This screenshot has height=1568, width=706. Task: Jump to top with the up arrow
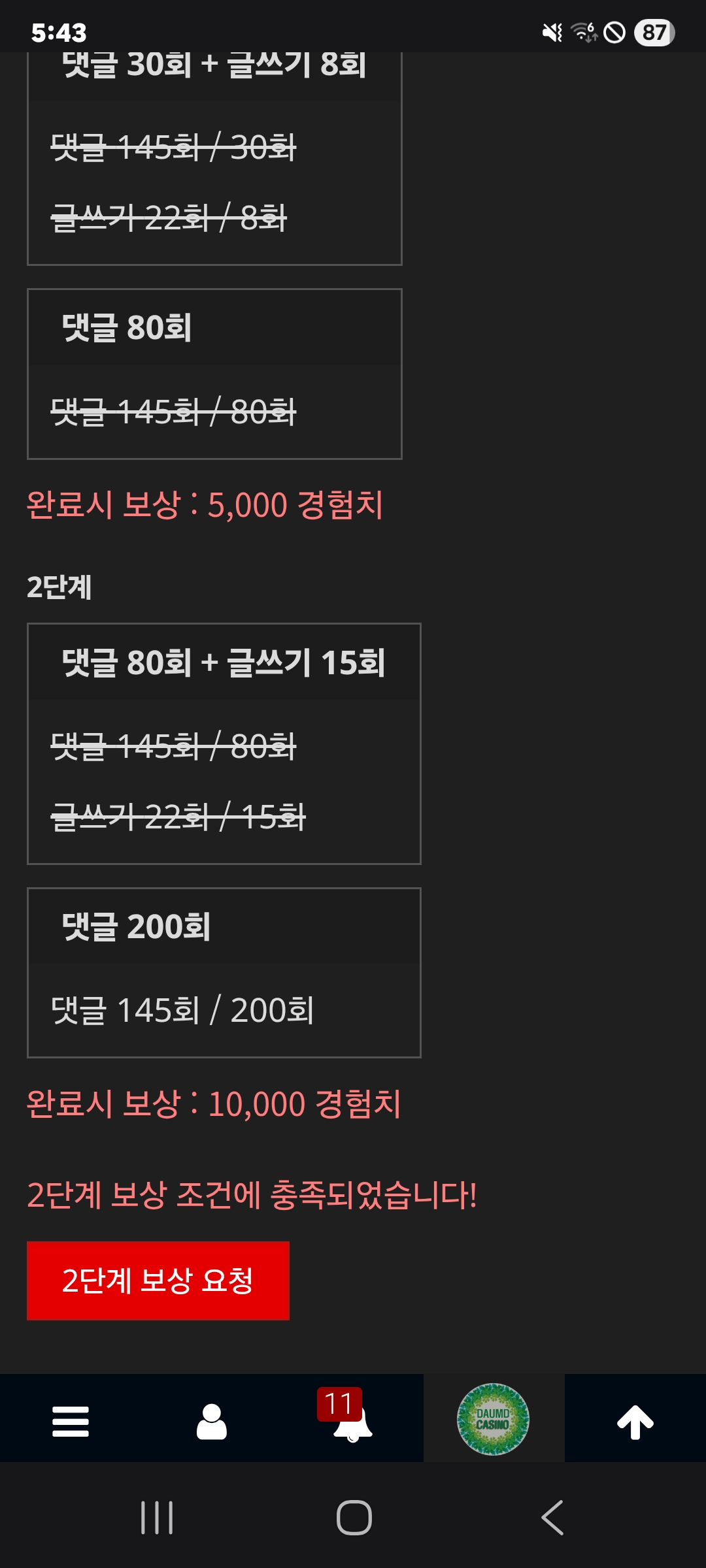tap(635, 1422)
